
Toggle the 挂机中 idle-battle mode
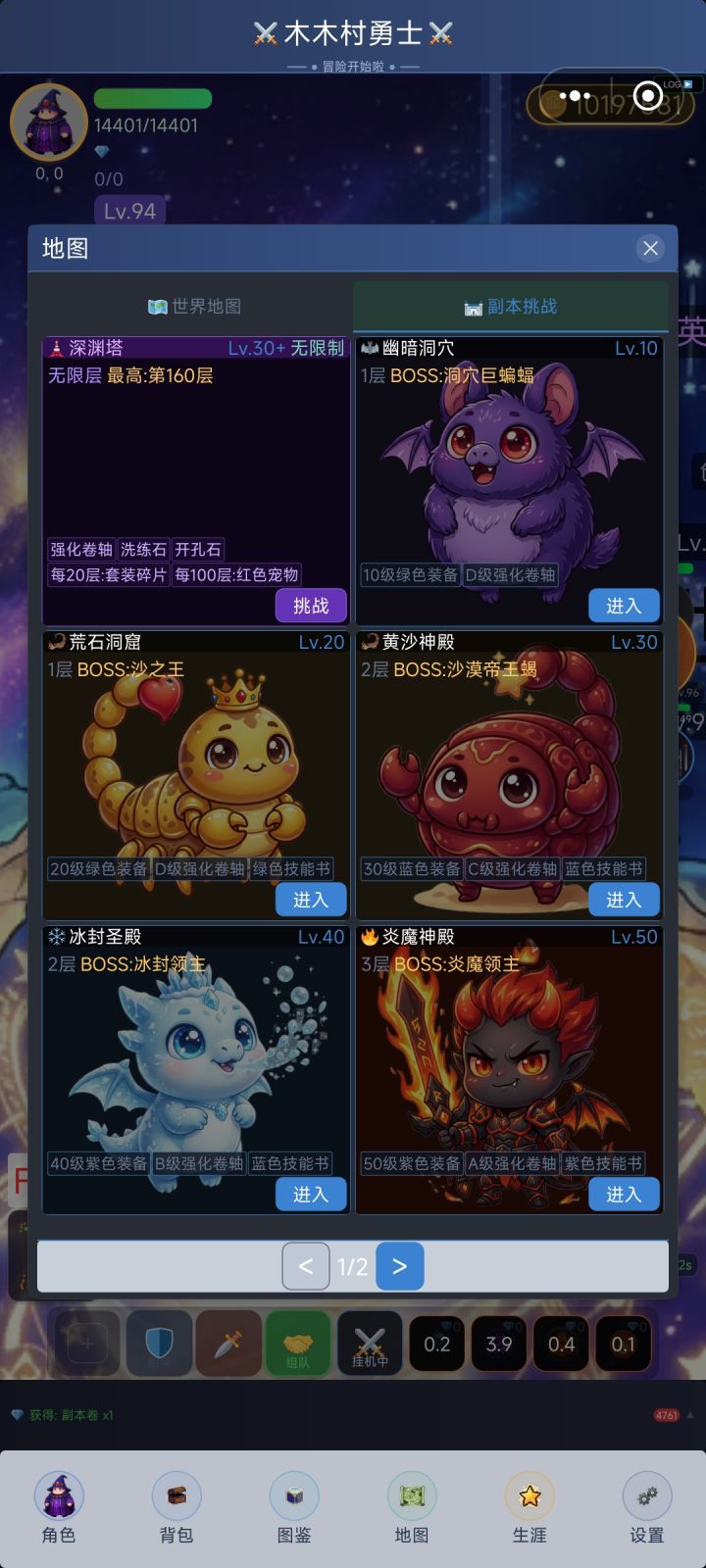coord(369,1344)
